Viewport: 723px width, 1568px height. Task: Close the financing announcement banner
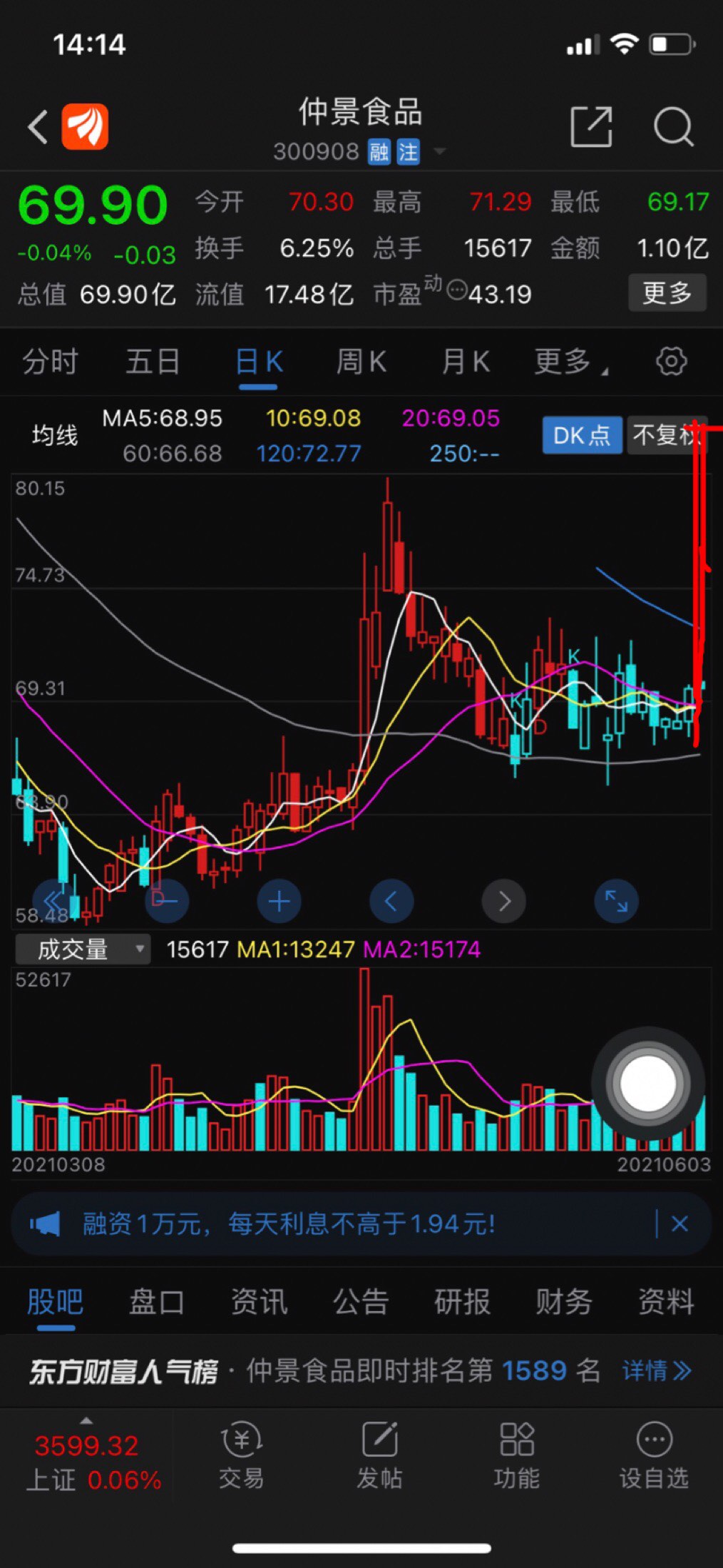pyautogui.click(x=679, y=1223)
